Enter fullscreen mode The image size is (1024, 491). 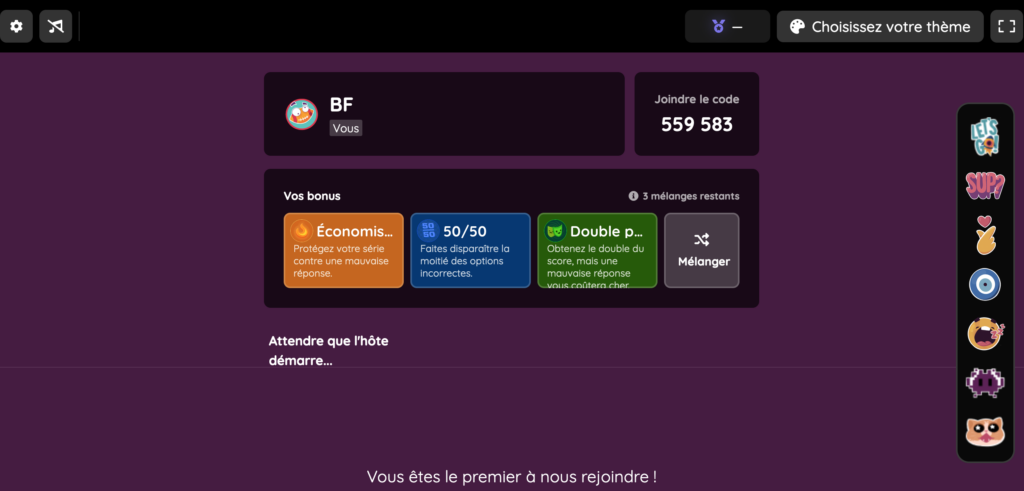point(1004,27)
